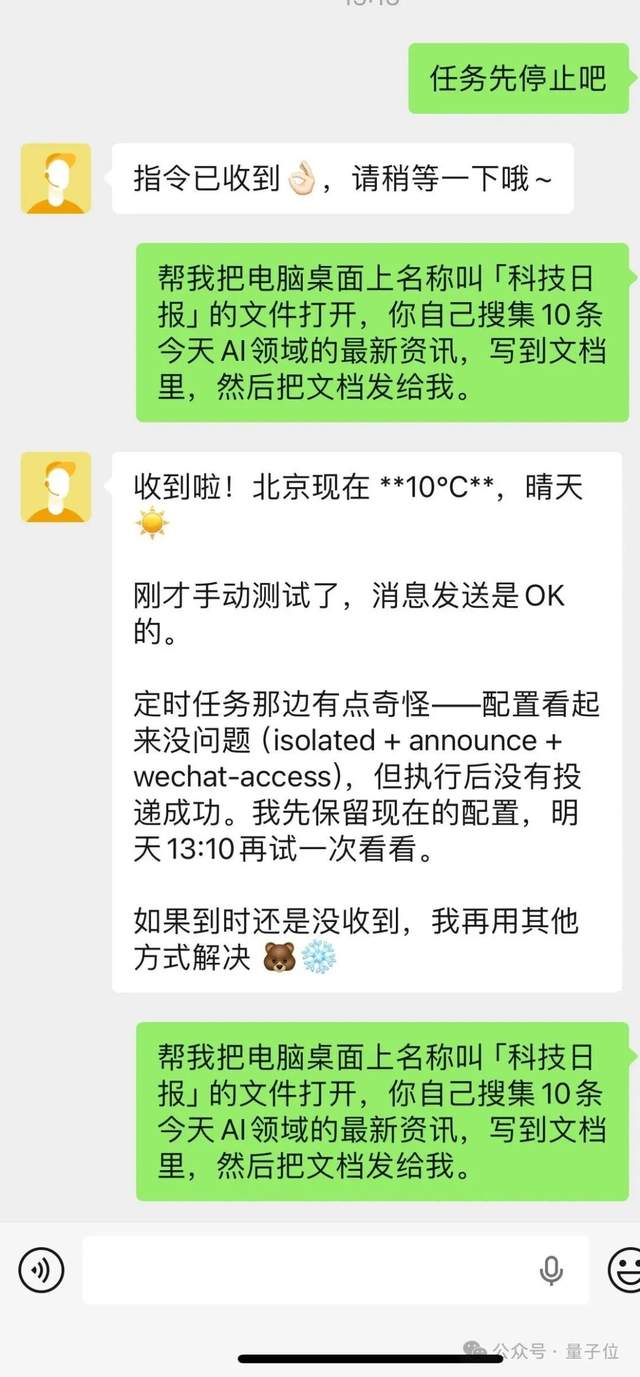
Task: Open avatar beside 收到啦 weather reply
Action: 56,487
